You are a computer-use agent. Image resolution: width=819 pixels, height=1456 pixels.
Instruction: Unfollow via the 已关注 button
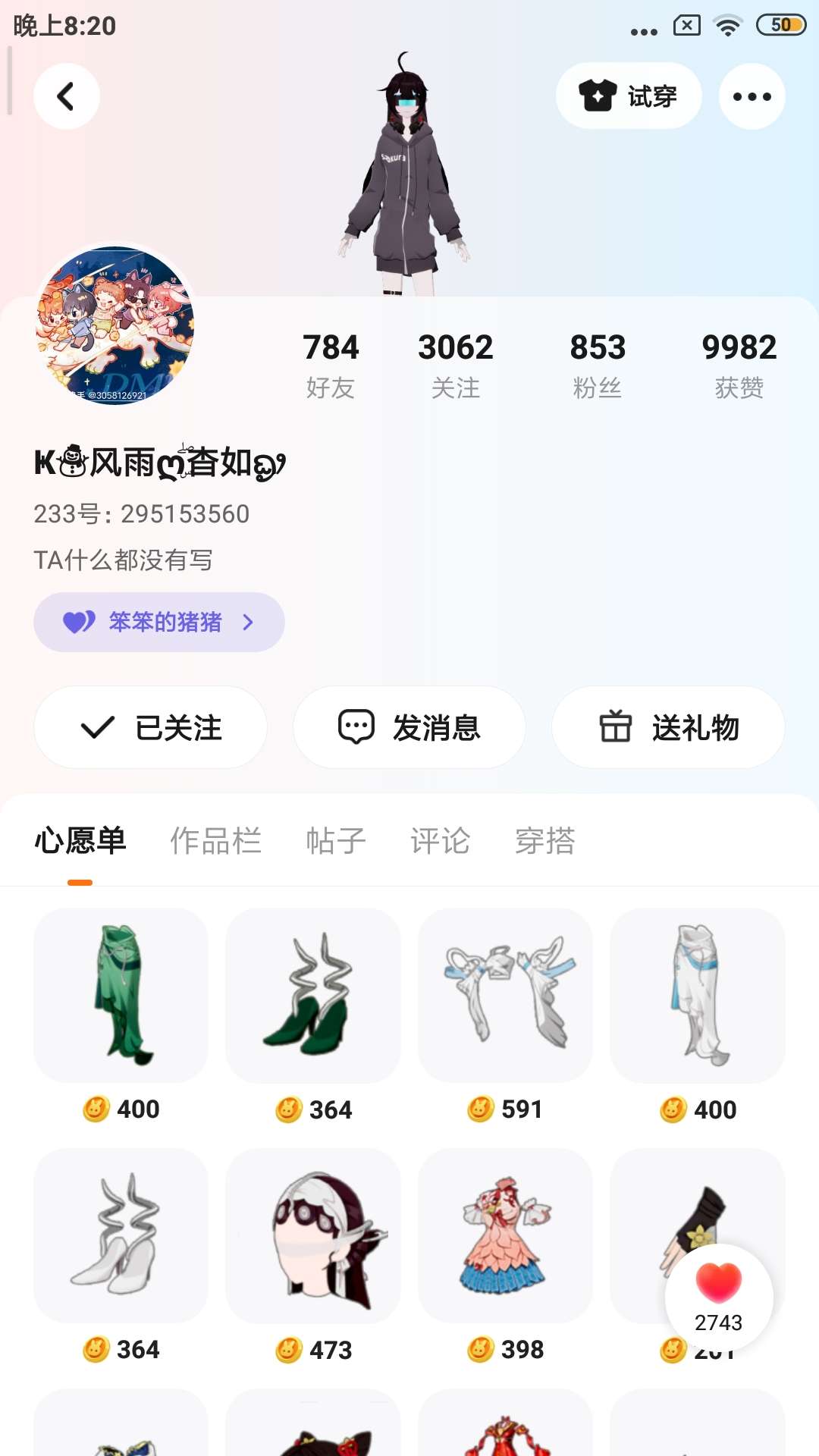(x=151, y=728)
